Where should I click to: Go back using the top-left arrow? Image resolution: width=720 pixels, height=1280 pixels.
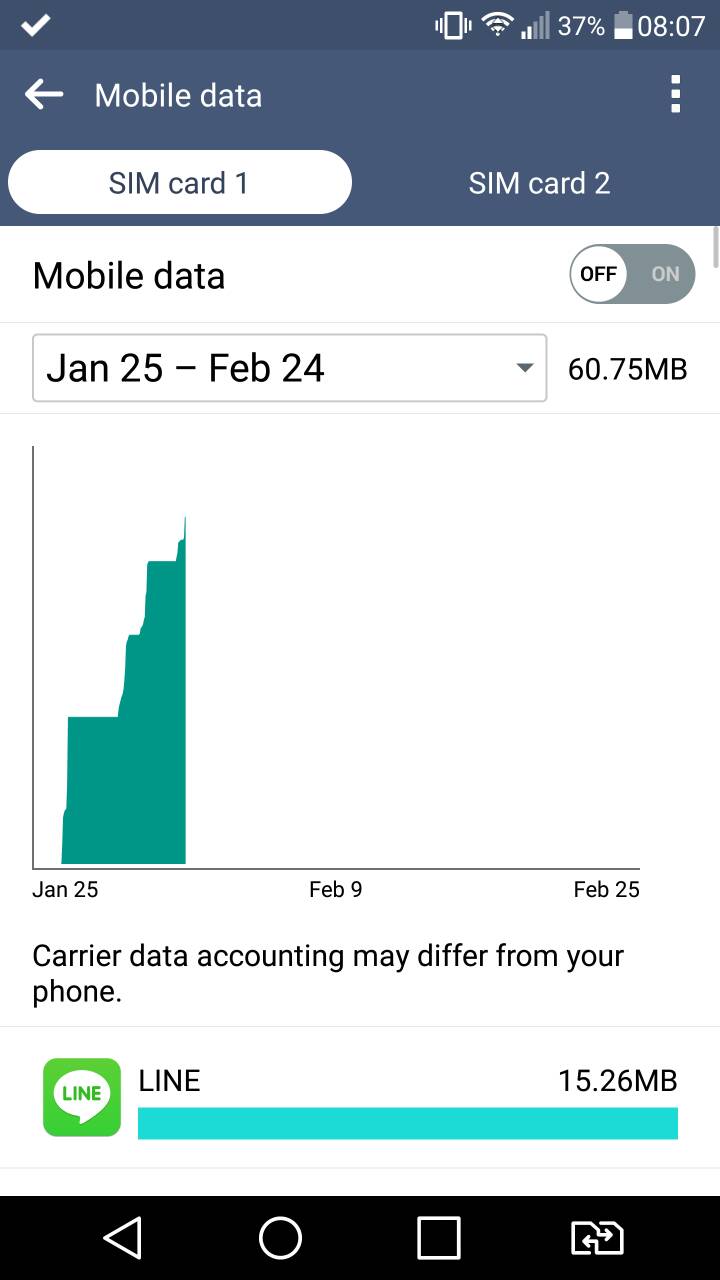pos(44,95)
